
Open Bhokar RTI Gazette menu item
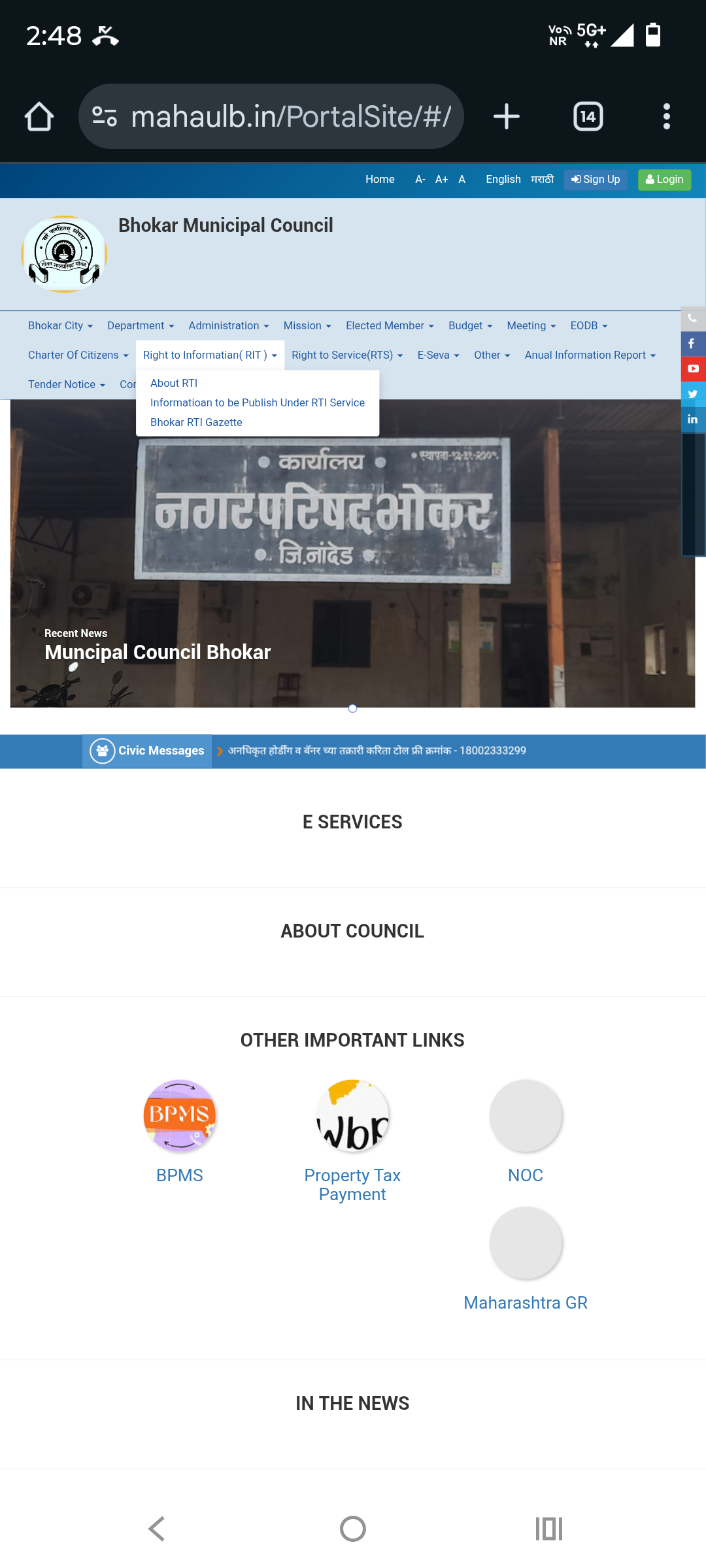[x=196, y=422]
